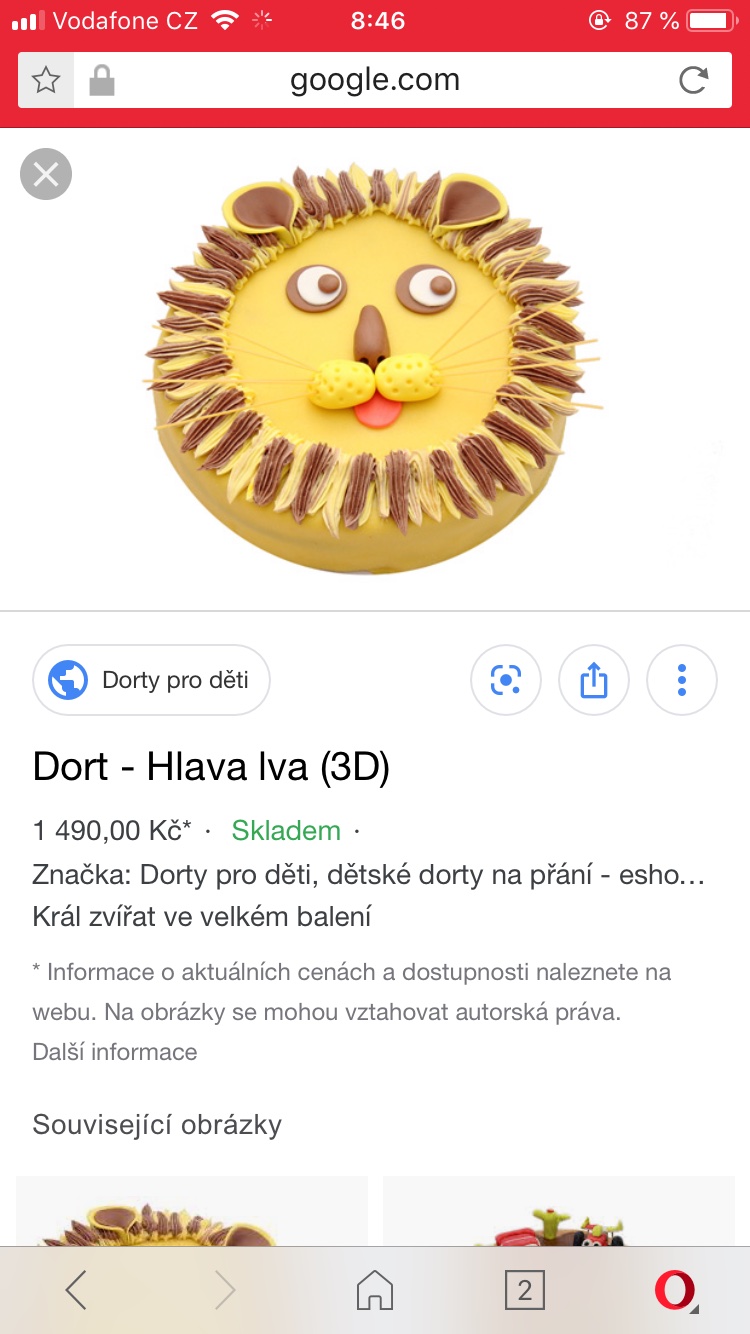
Task: Tap the google.com address bar
Action: (375, 80)
